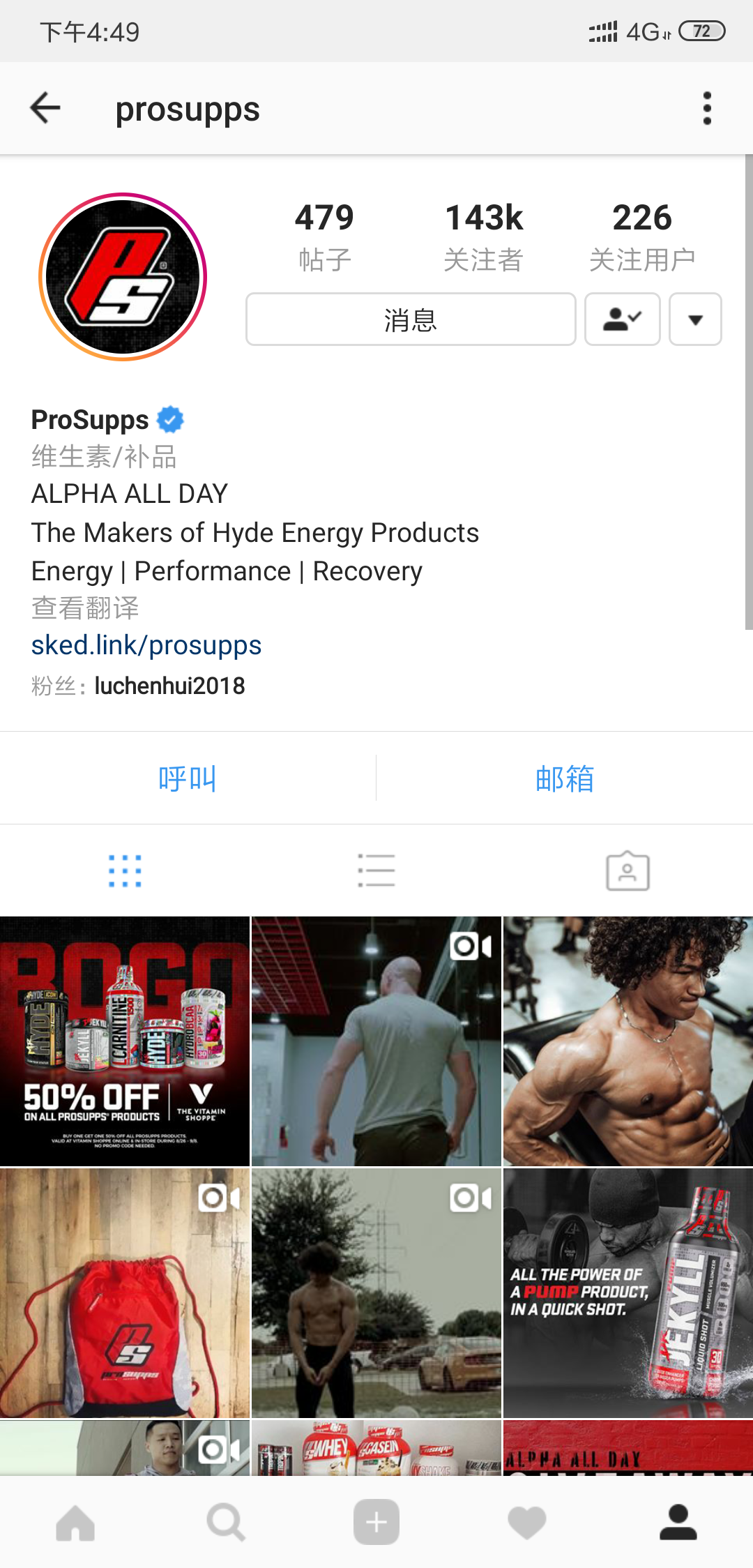
Task: Open the three-dot overflow menu
Action: [x=707, y=108]
